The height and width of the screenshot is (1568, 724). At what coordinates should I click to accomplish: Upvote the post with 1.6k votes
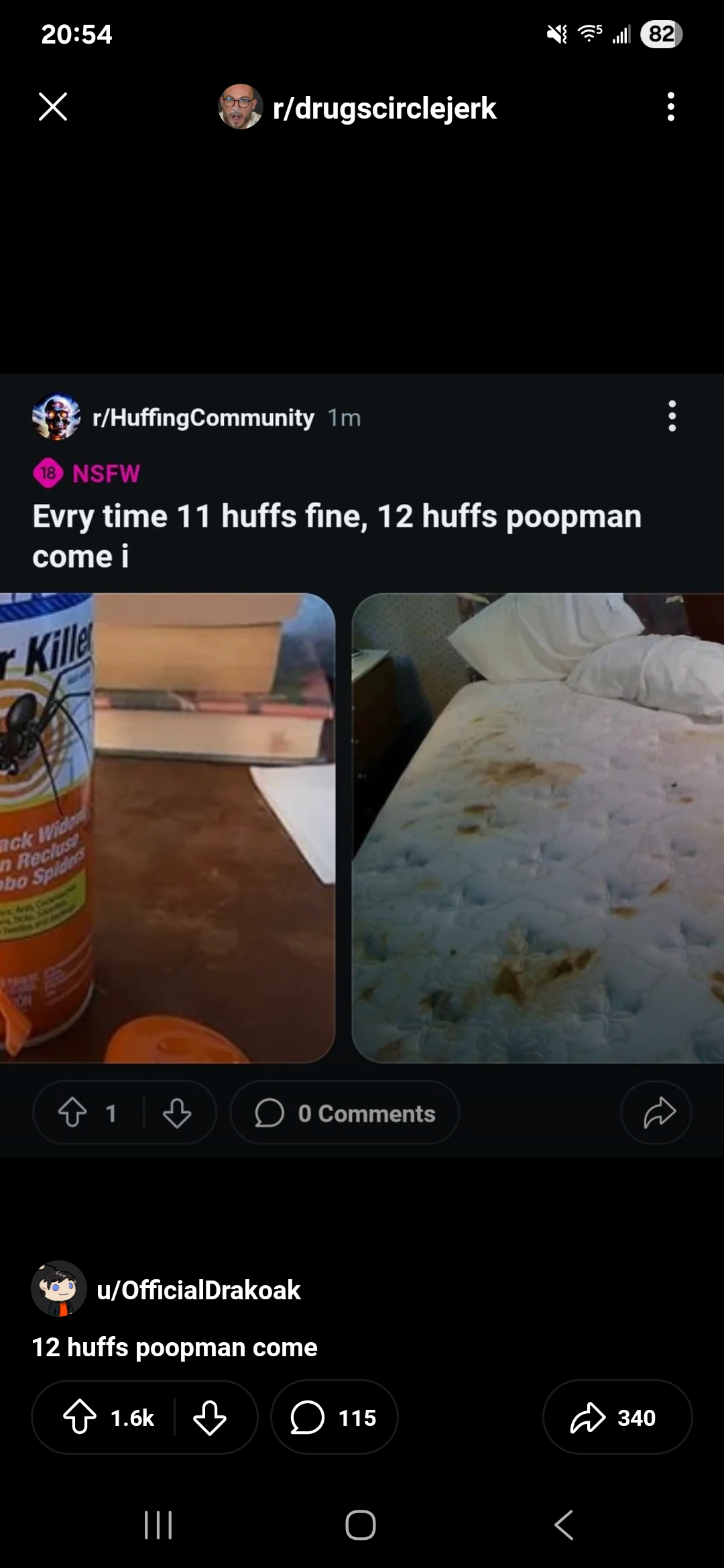coord(79,1417)
